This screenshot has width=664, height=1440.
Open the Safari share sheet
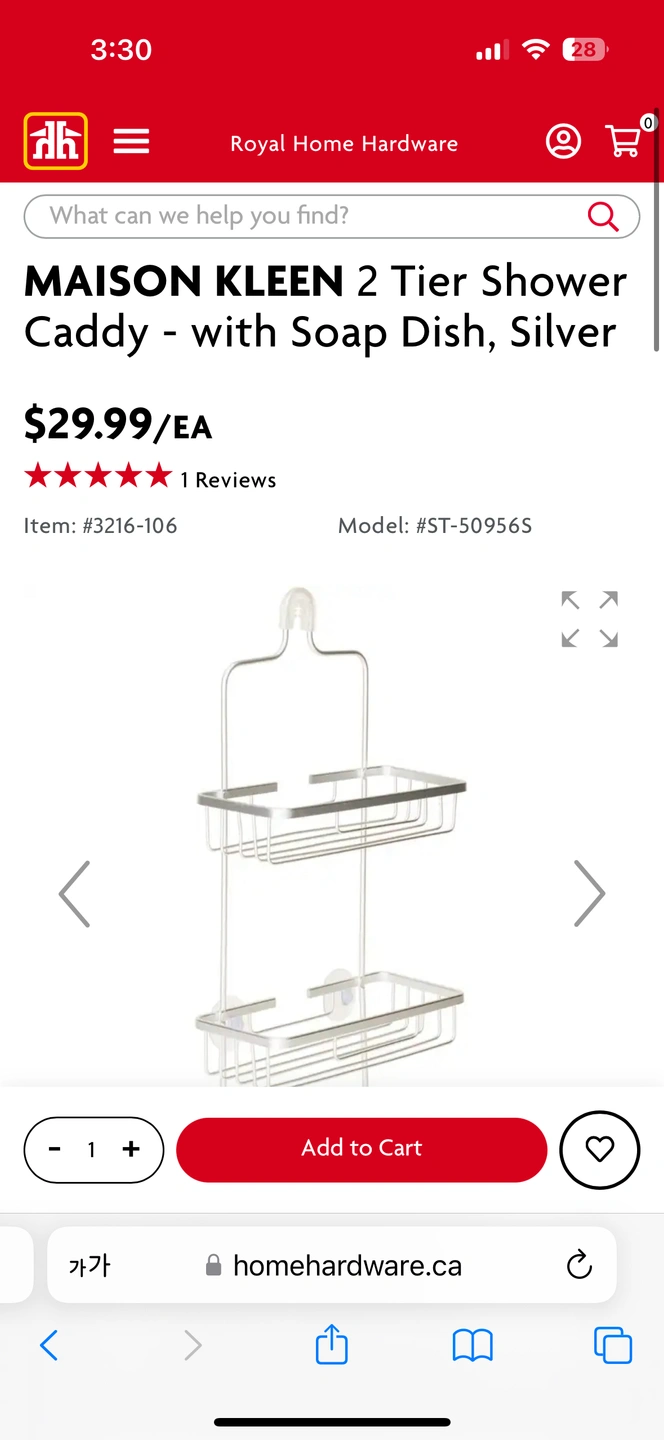coord(332,1346)
